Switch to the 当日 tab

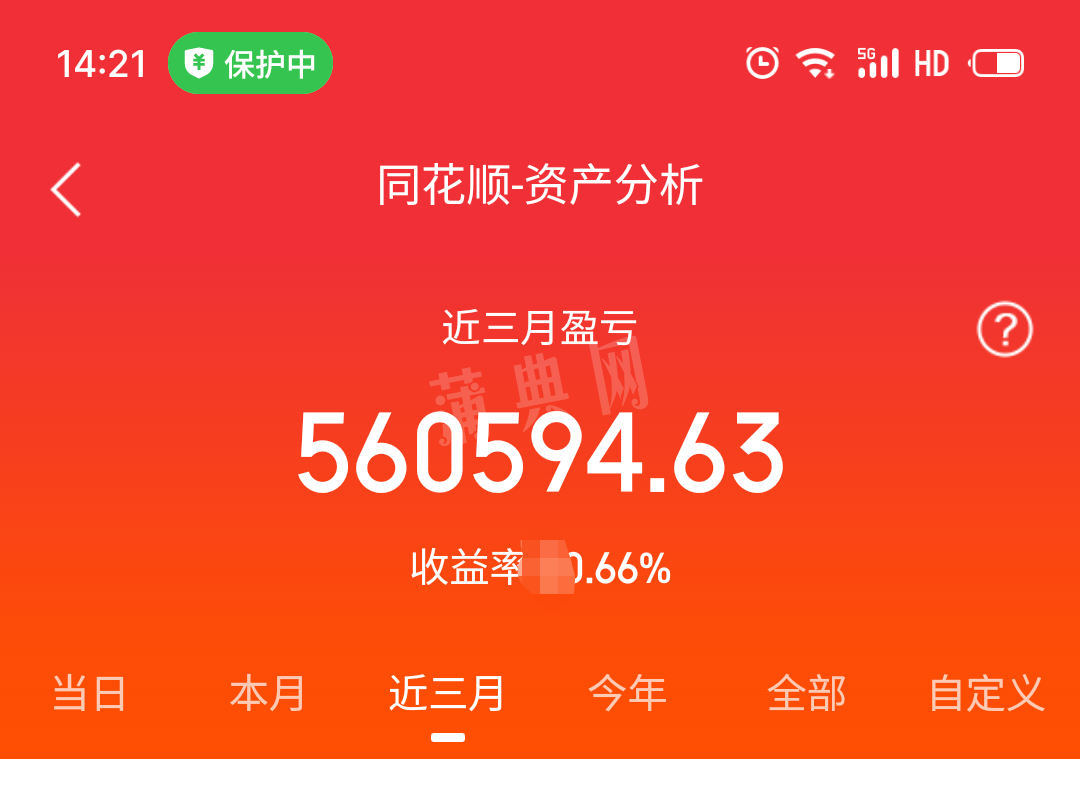click(89, 693)
